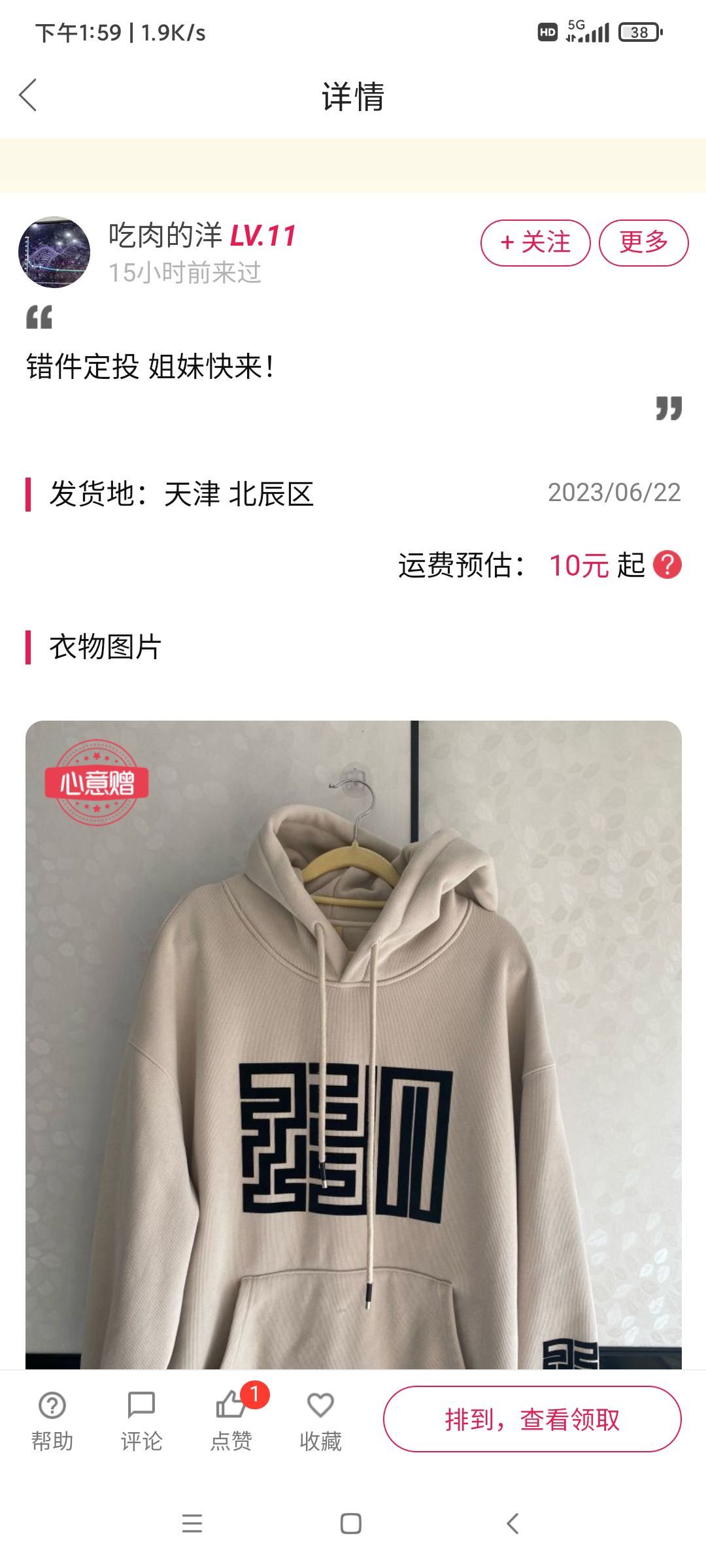Add this item to 收藏 favorites
The height and width of the screenshot is (1568, 706).
pyautogui.click(x=320, y=1421)
